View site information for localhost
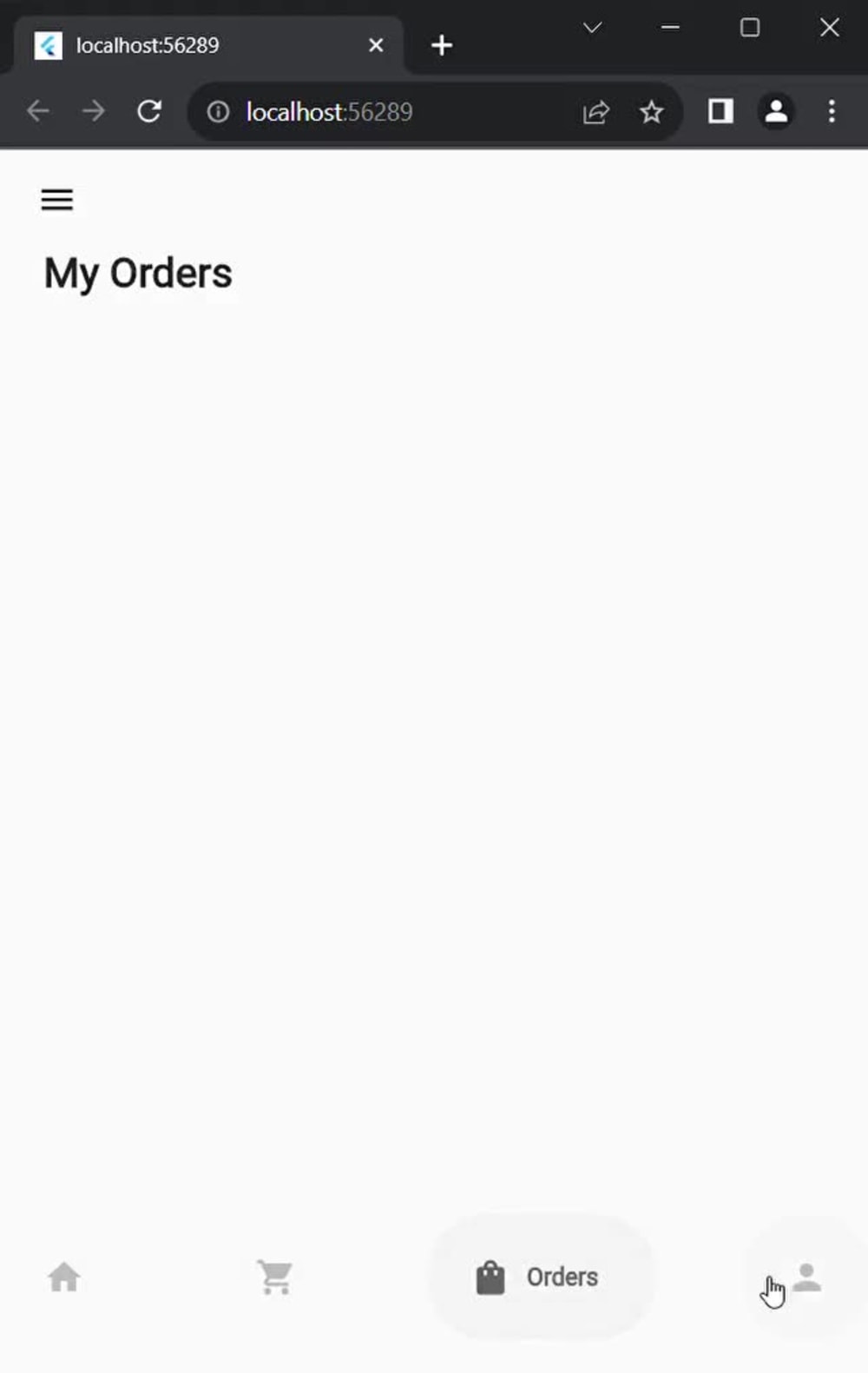 [218, 112]
